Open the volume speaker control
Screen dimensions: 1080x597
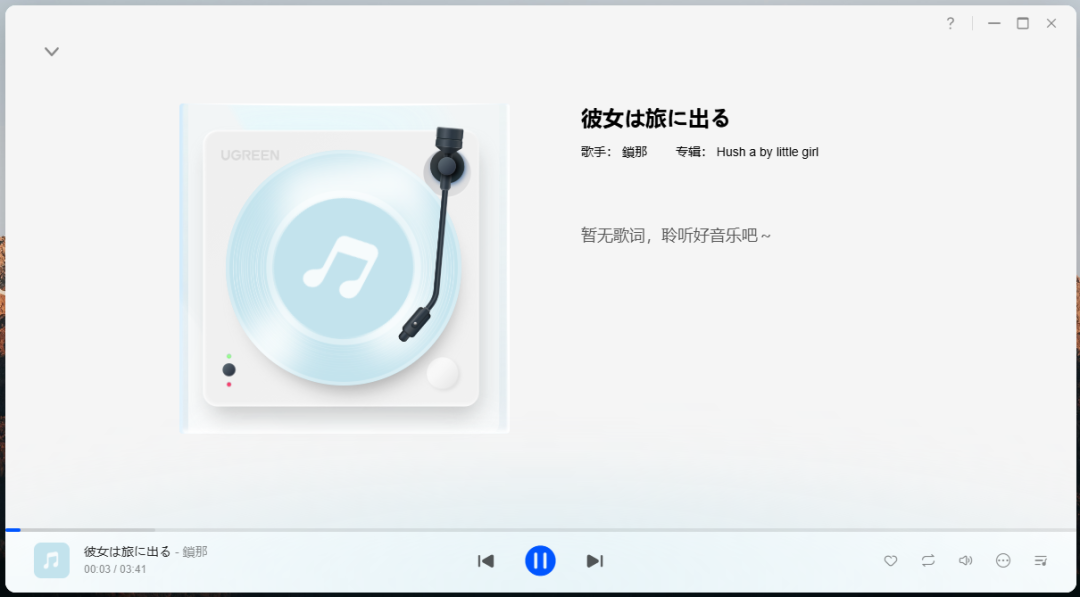coord(965,561)
